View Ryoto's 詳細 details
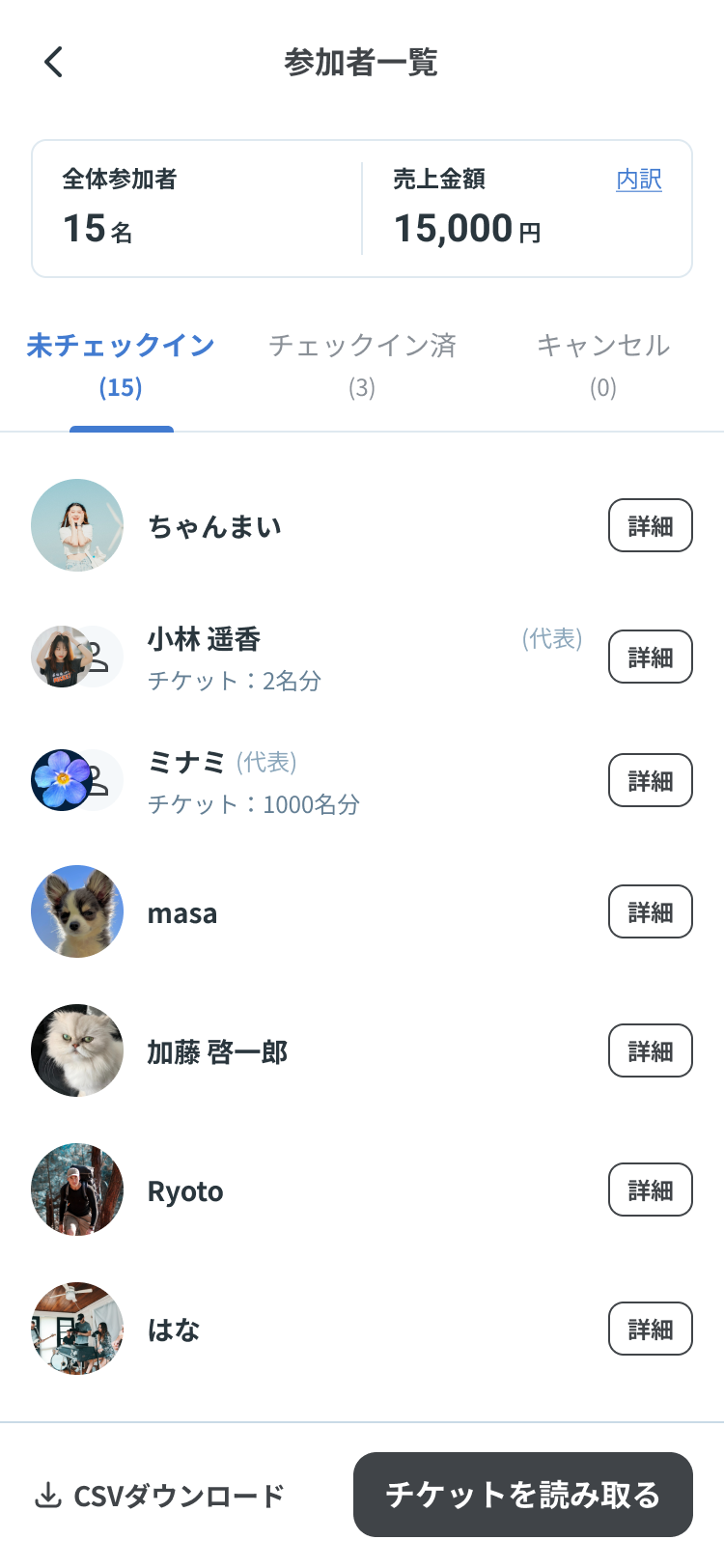 tap(650, 1190)
